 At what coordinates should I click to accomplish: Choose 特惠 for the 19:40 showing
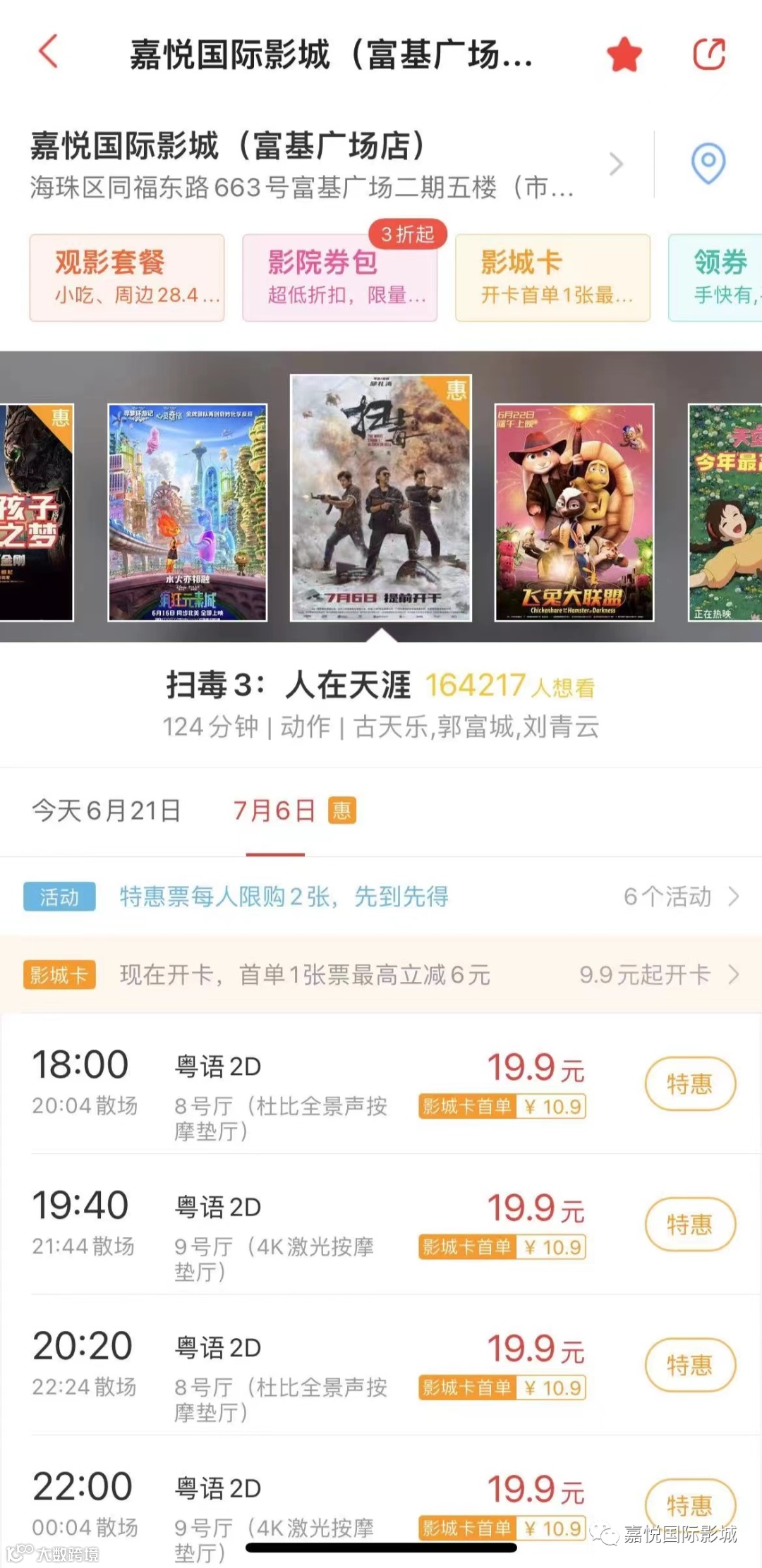point(689,1224)
